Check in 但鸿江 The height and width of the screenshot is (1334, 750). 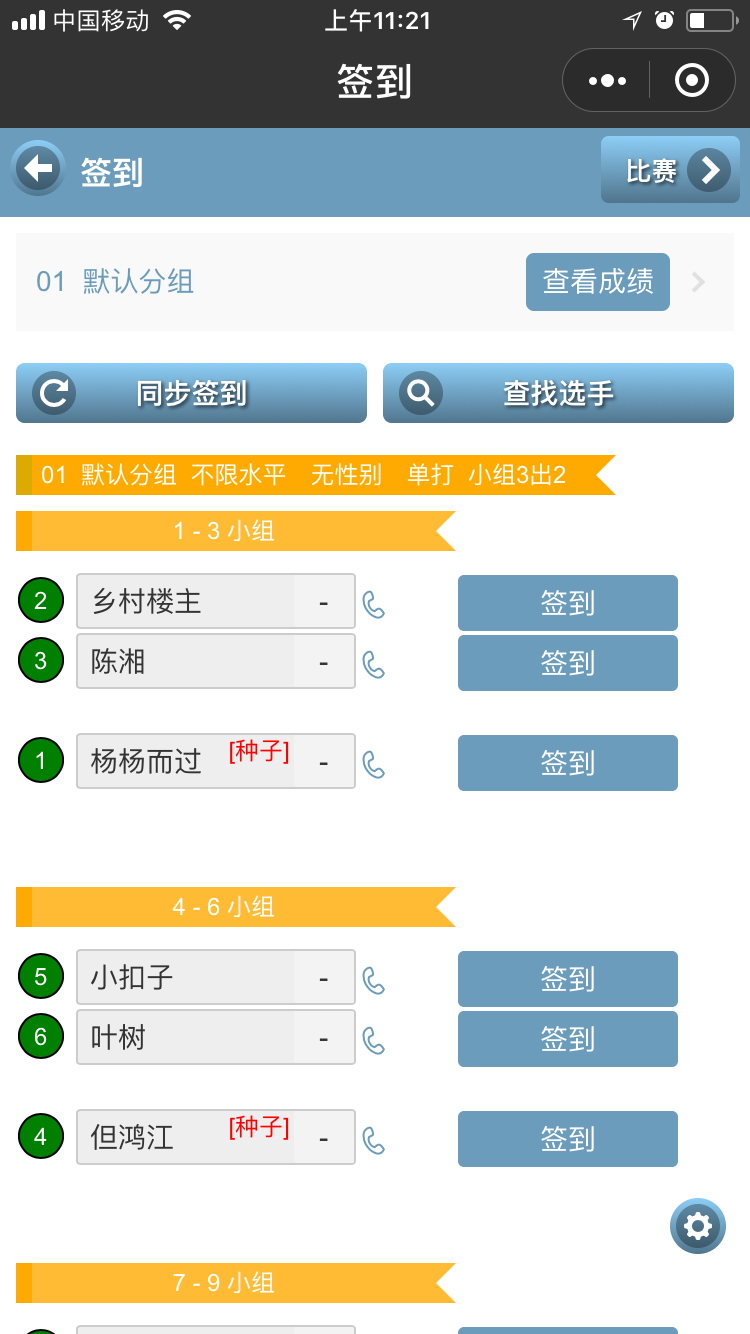[568, 1139]
